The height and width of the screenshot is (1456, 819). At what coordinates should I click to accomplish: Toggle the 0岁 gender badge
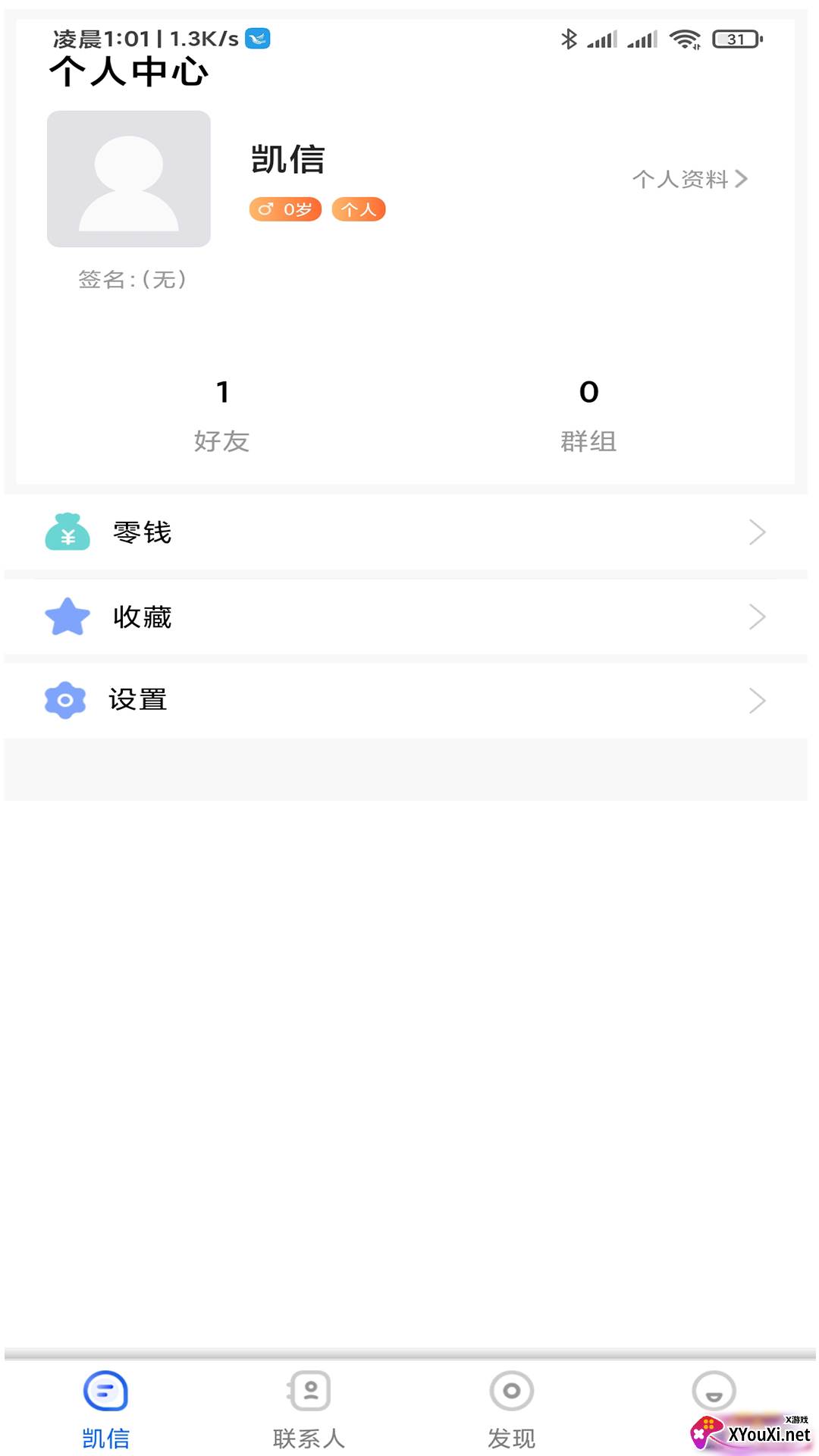click(284, 209)
